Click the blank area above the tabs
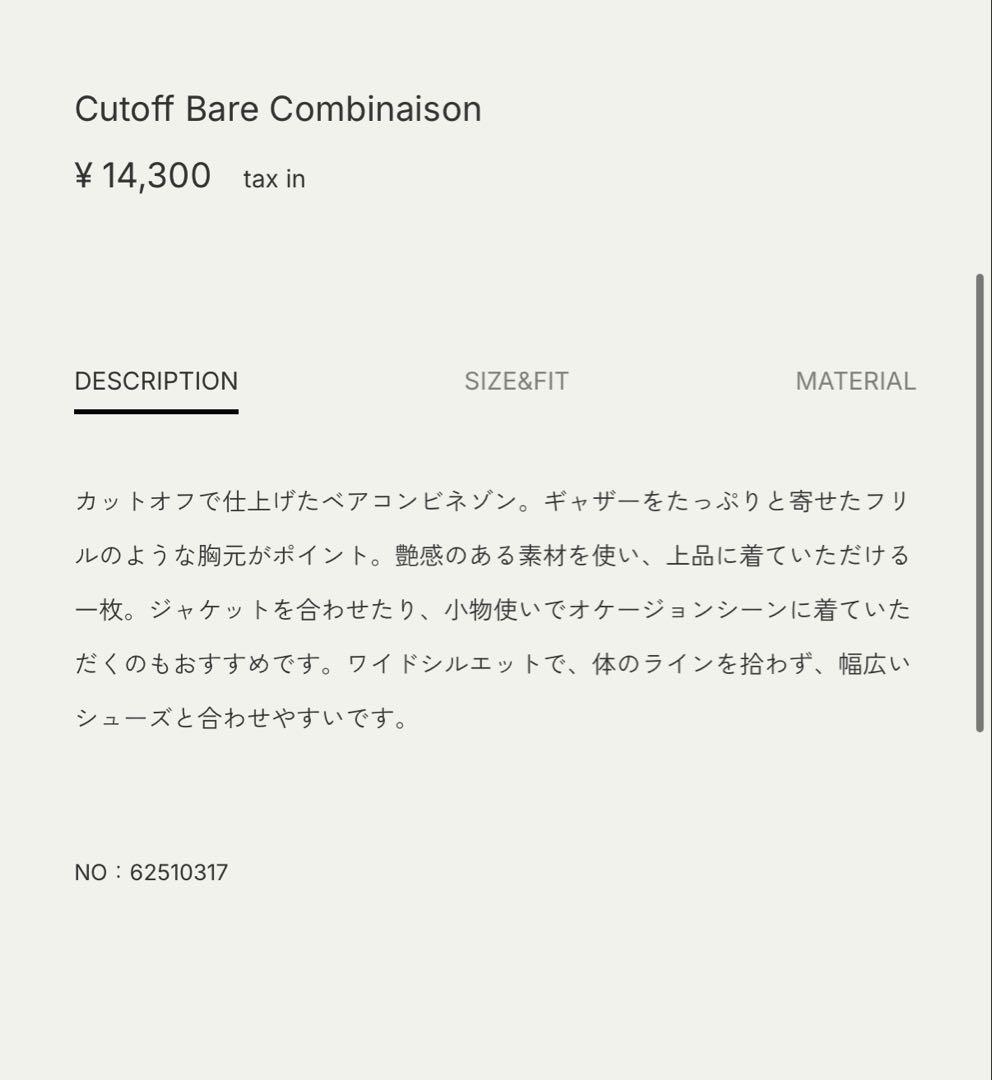This screenshot has width=992, height=1080. [x=496, y=280]
